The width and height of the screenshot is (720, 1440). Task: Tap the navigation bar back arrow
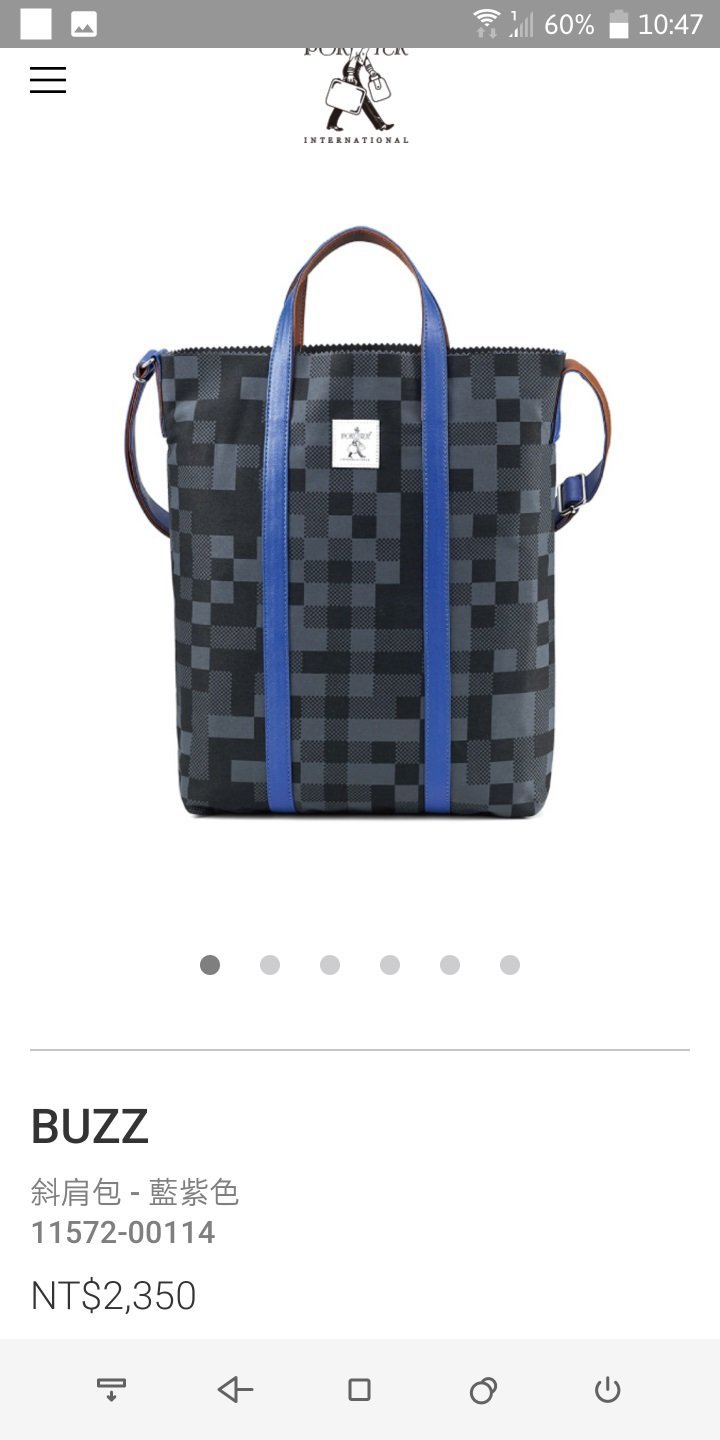pyautogui.click(x=235, y=1389)
